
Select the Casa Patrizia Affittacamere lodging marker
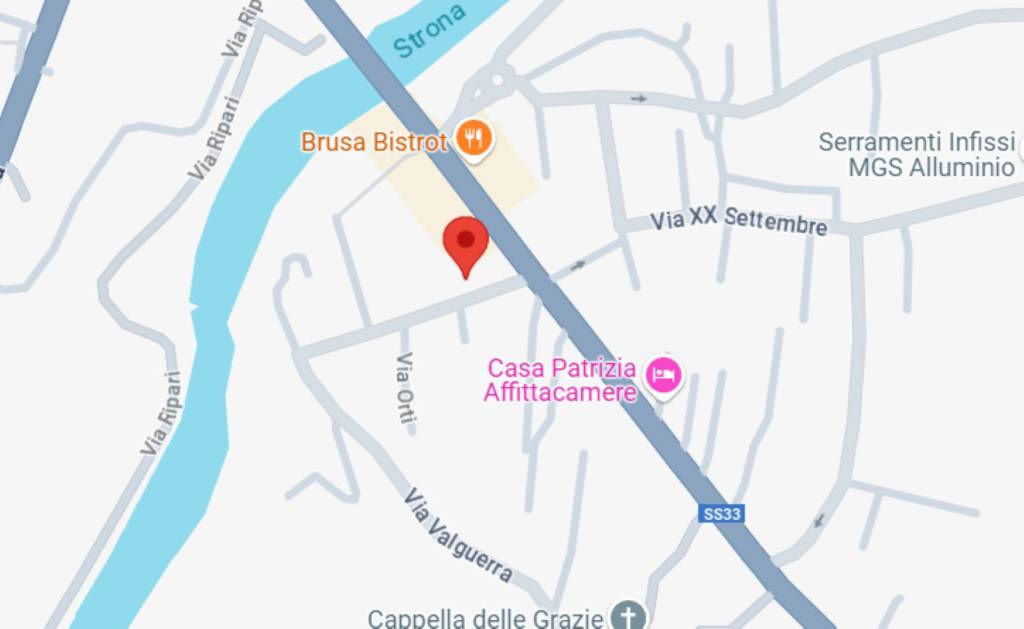[664, 375]
